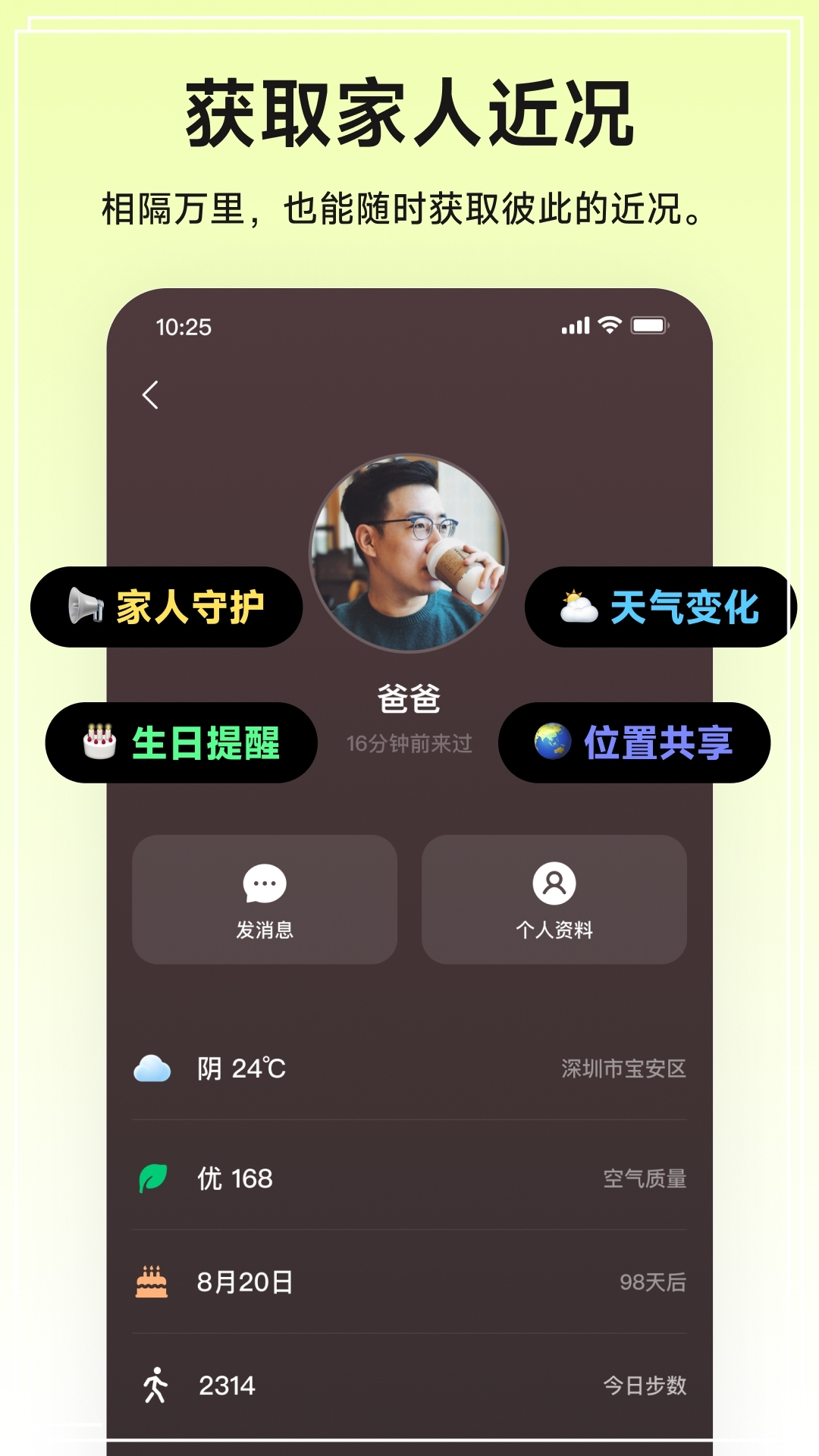Tap the Wi-Fi icon in the status bar
Image resolution: width=819 pixels, height=1456 pixels.
point(611,325)
